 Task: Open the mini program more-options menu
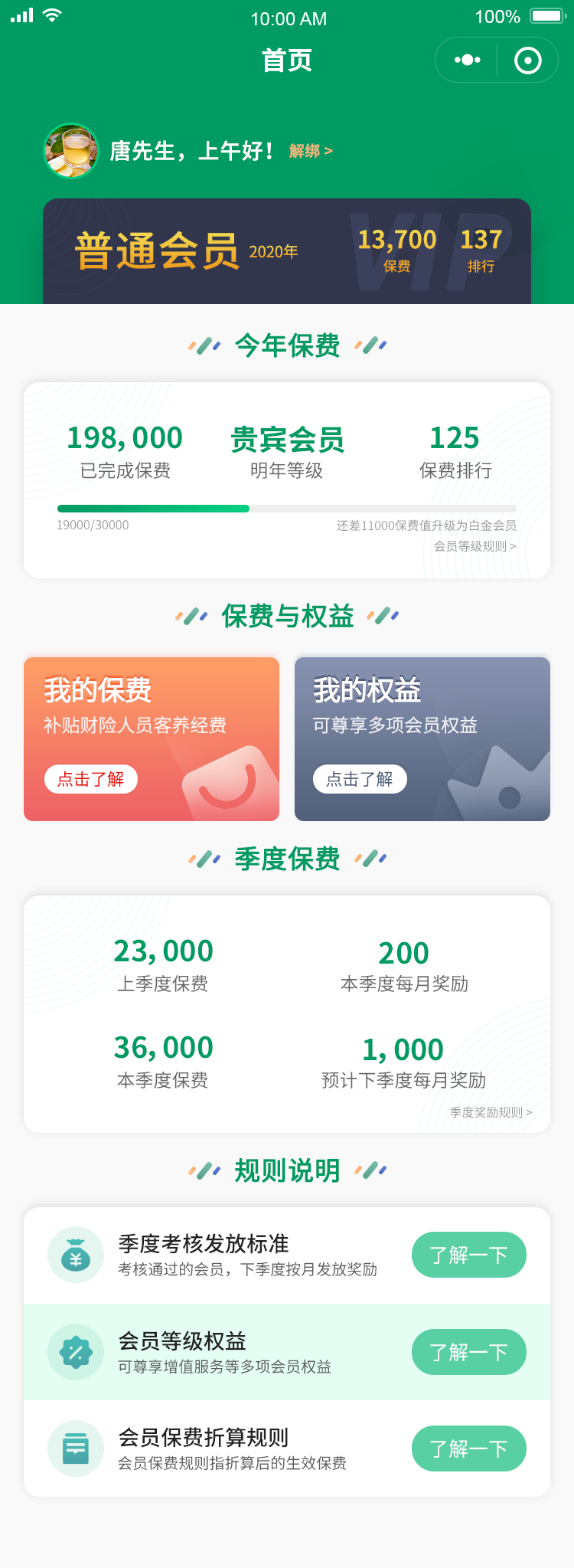click(x=467, y=60)
